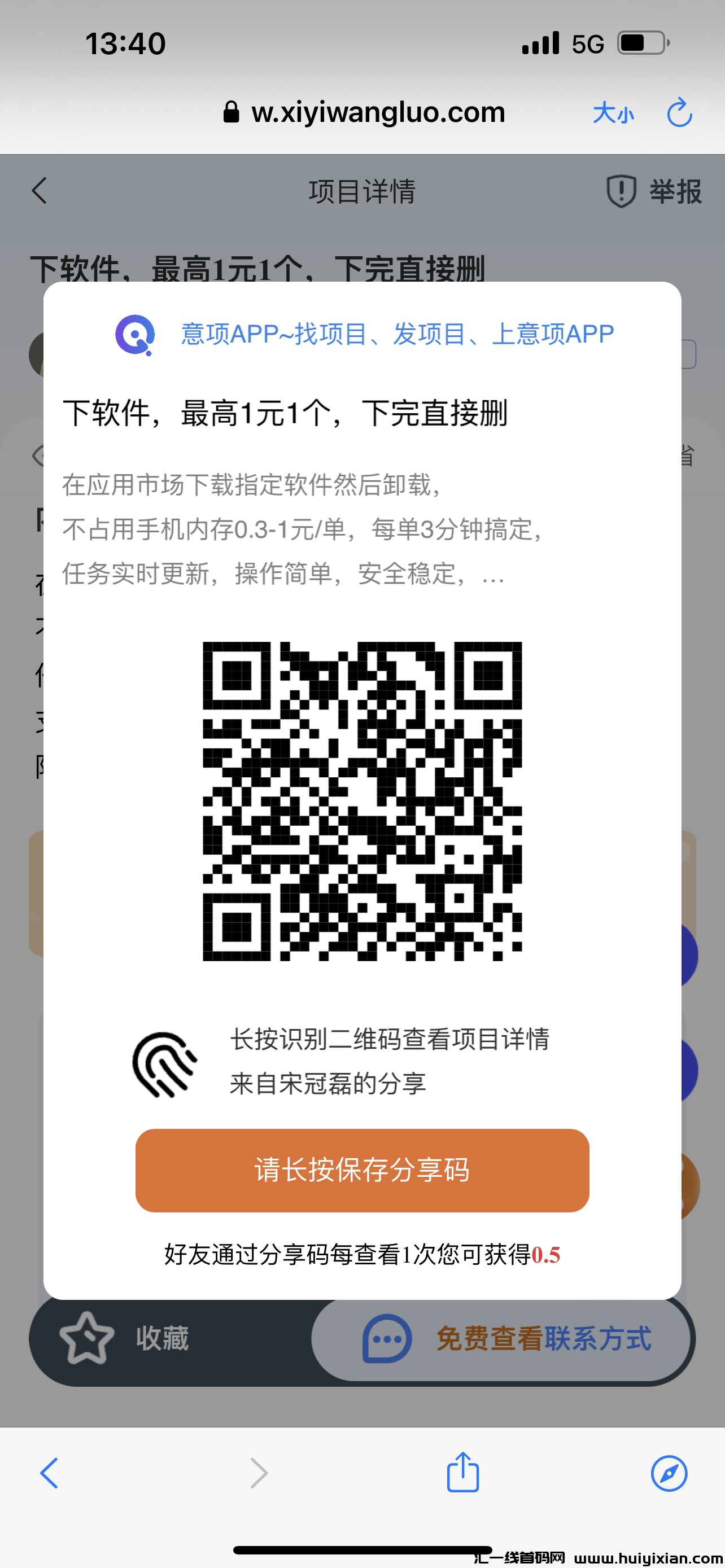Tap the 举报 report shield icon

pos(621,191)
